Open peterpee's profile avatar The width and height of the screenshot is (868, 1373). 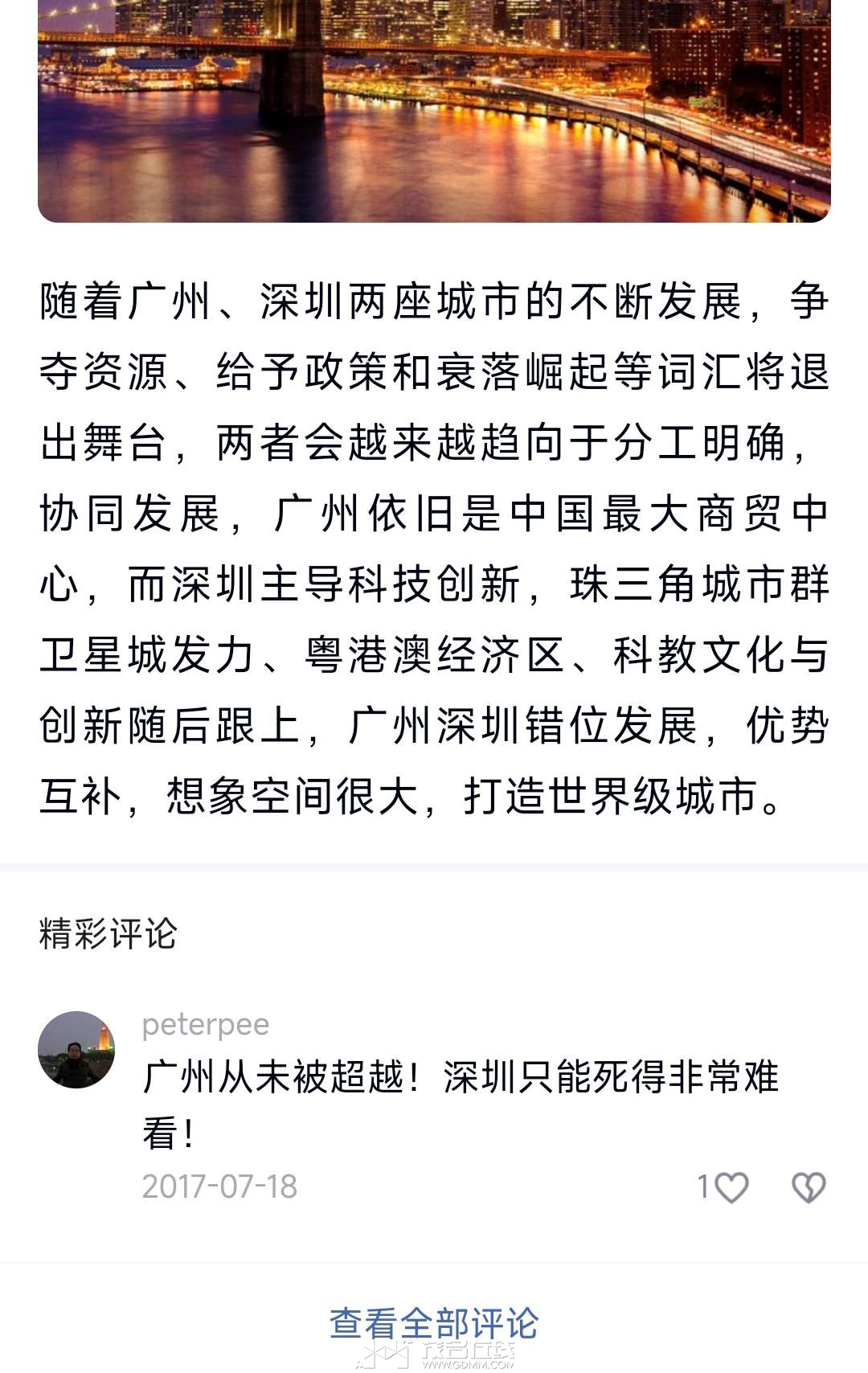(x=76, y=1050)
